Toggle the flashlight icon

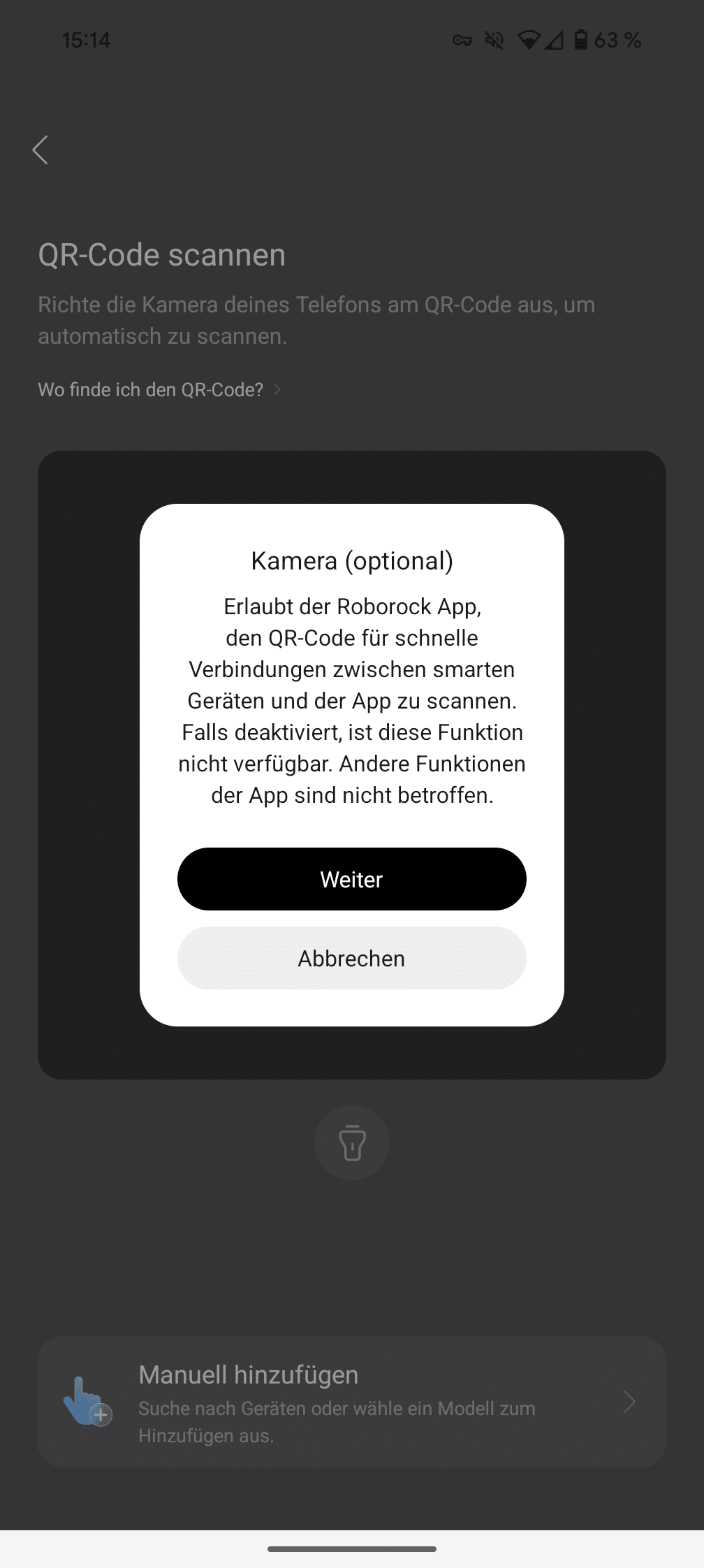(351, 1143)
